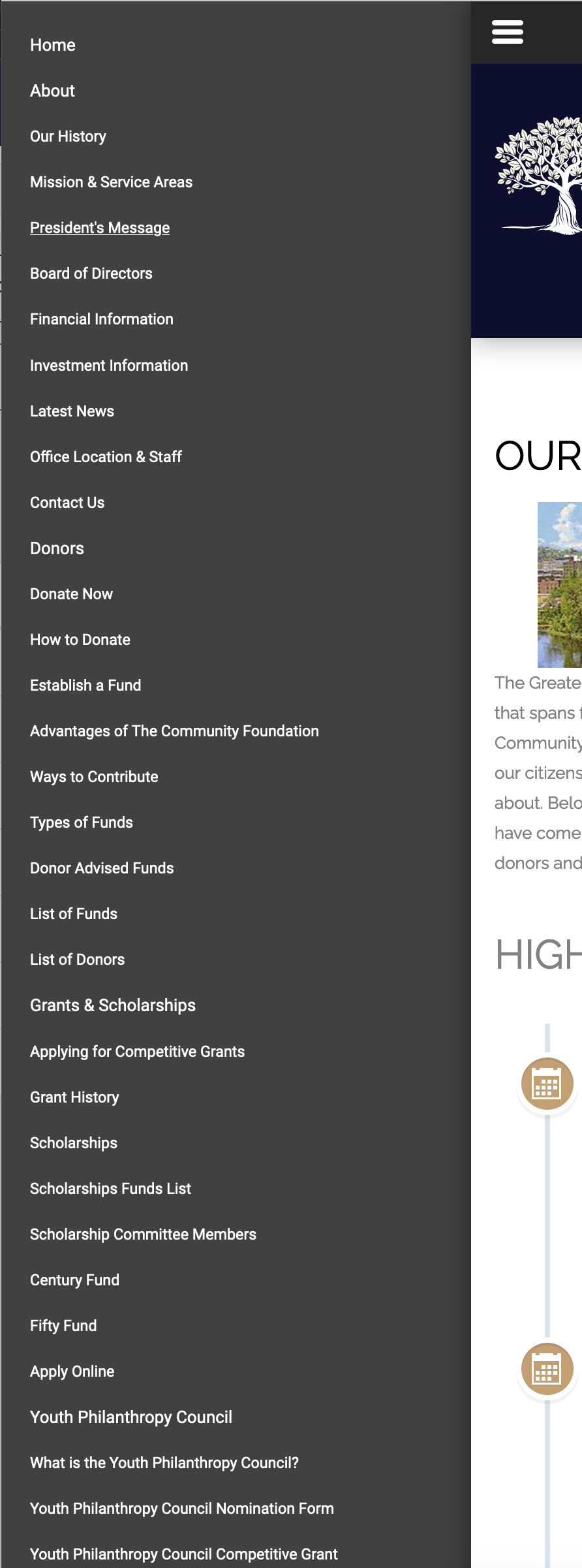
Task: Select Applying for Competitive Grants
Action: coord(137,1052)
